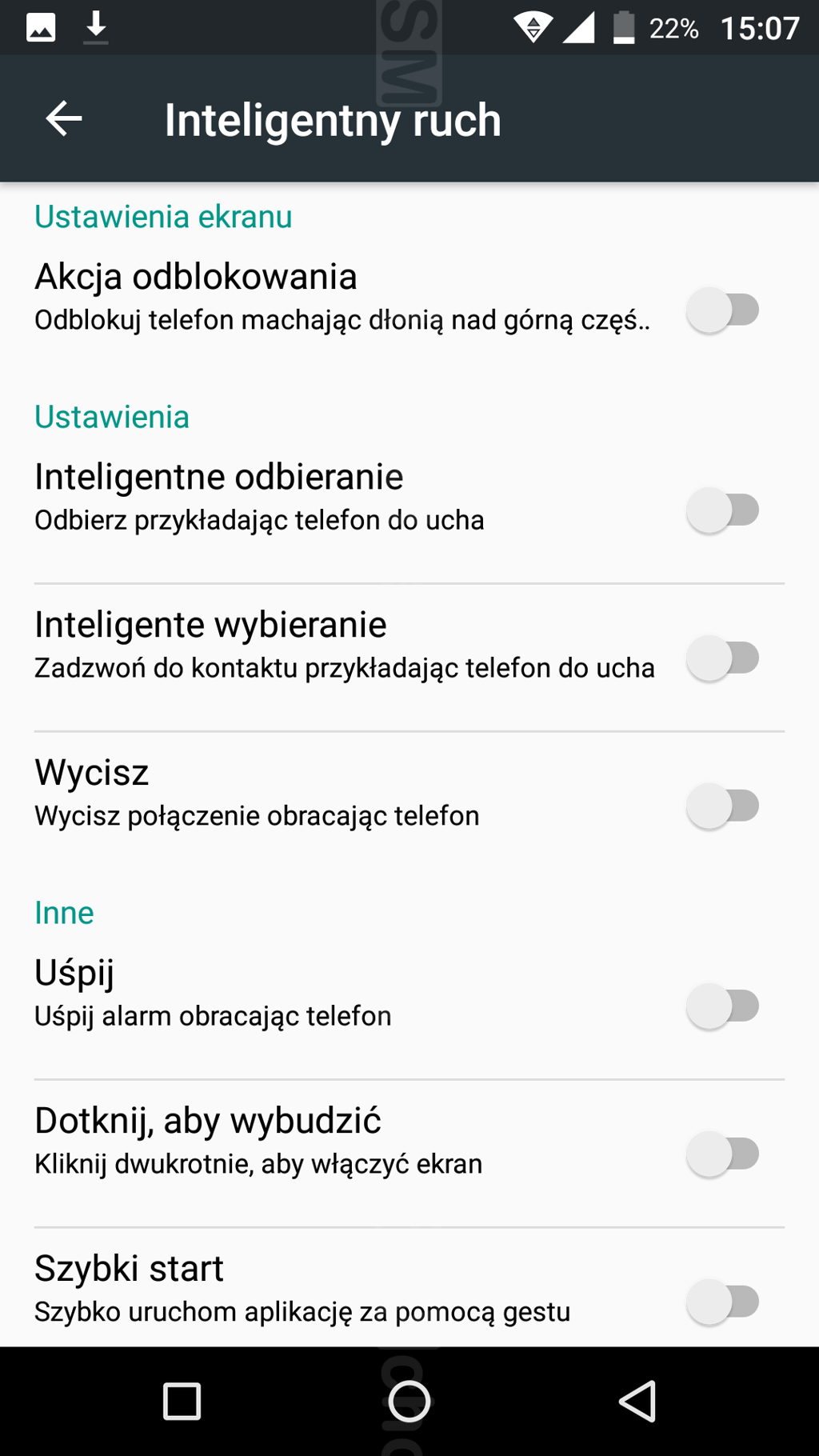Image resolution: width=819 pixels, height=1456 pixels.
Task: Enable Uśpij alarm by flipping
Action: [x=722, y=1006]
